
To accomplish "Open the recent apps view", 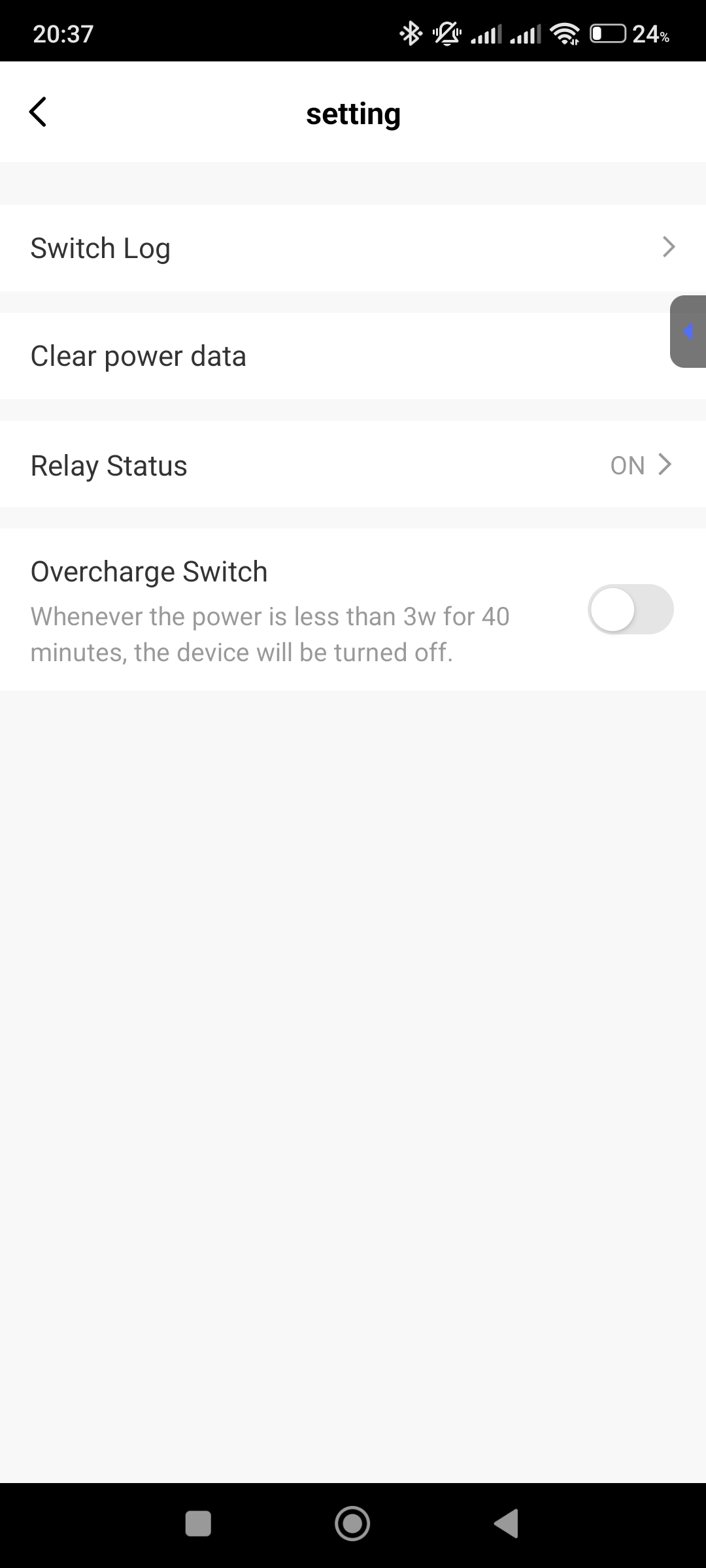I will 198,1524.
